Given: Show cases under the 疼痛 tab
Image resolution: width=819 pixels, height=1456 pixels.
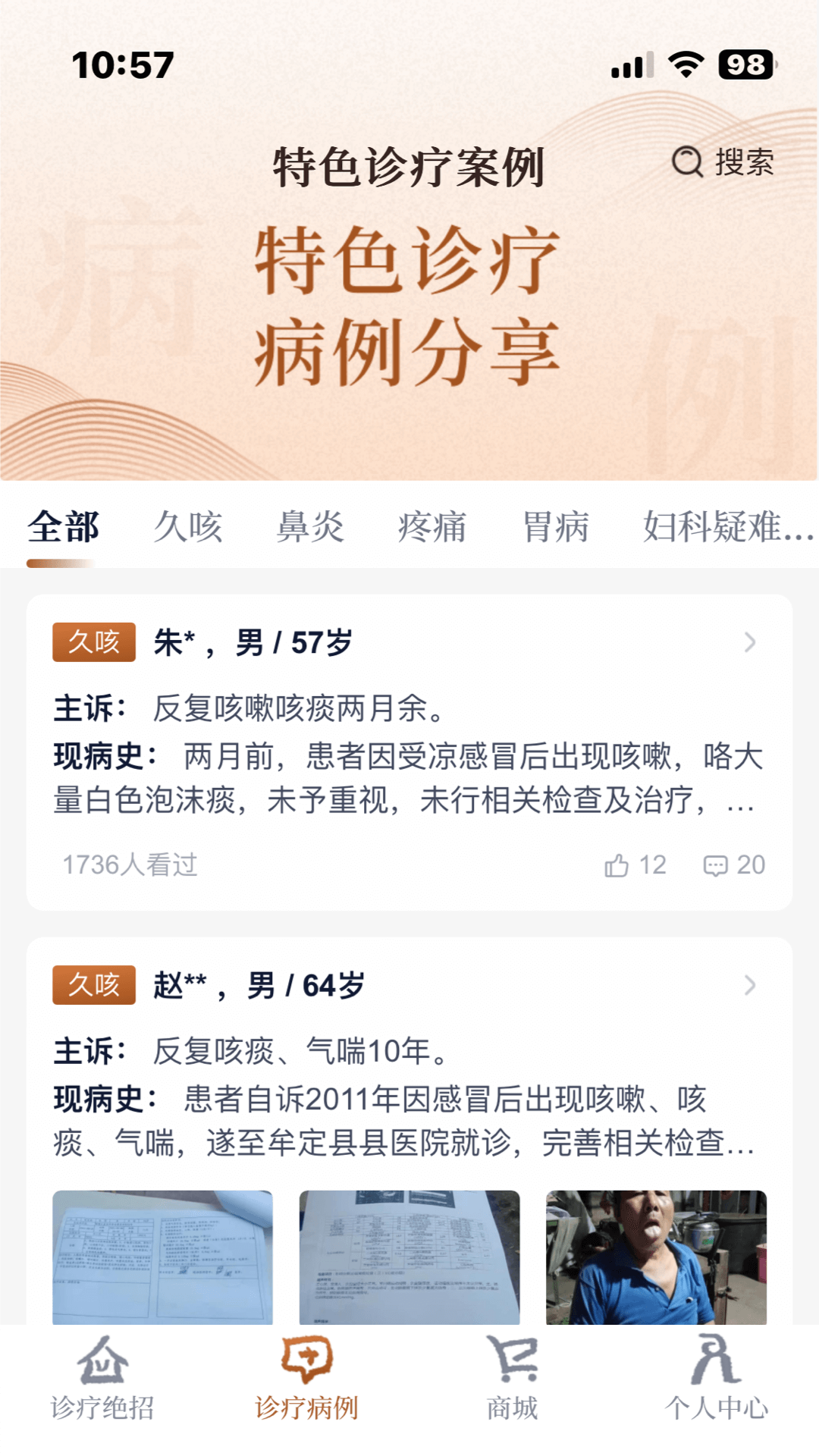Looking at the screenshot, I should [x=432, y=527].
